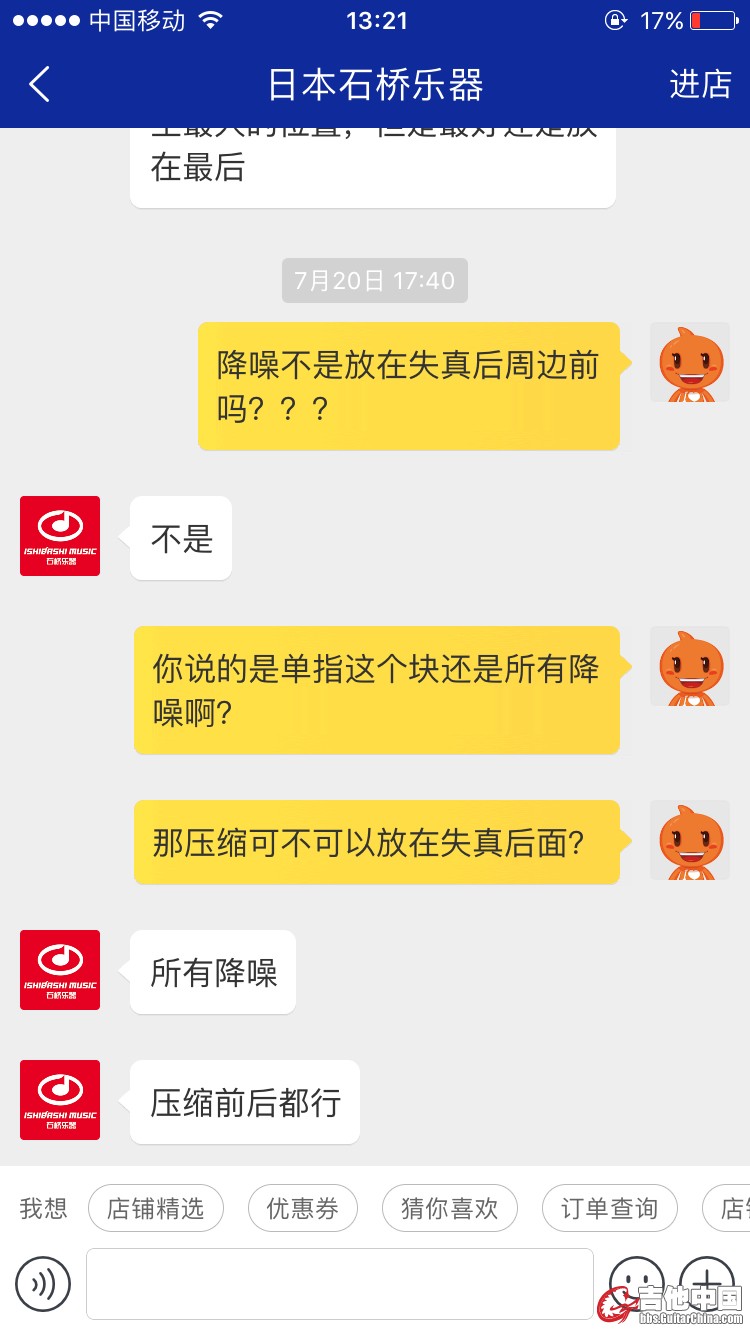Open the 石桥乐器 avatar beside 不是

pyautogui.click(x=60, y=536)
